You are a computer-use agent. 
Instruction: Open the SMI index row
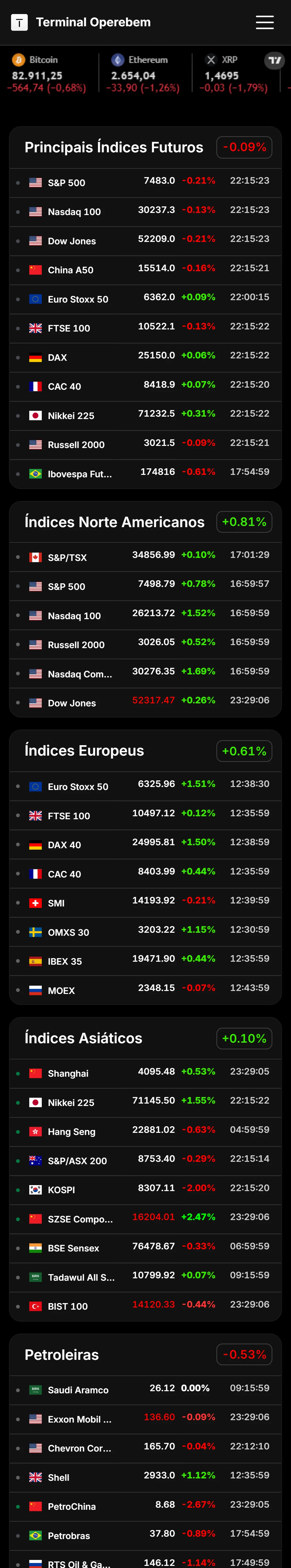[146, 903]
